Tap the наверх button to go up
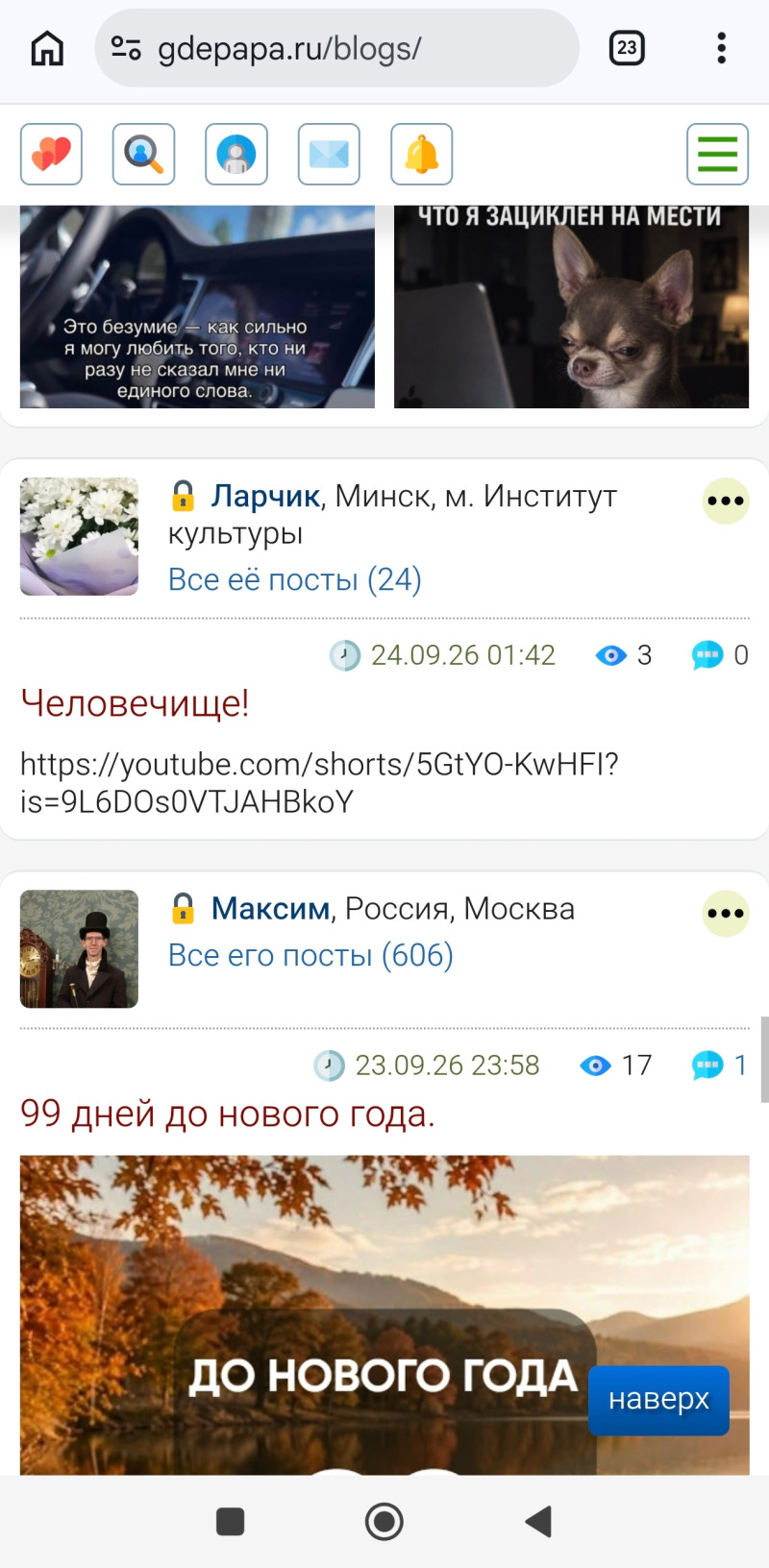 click(x=658, y=1400)
